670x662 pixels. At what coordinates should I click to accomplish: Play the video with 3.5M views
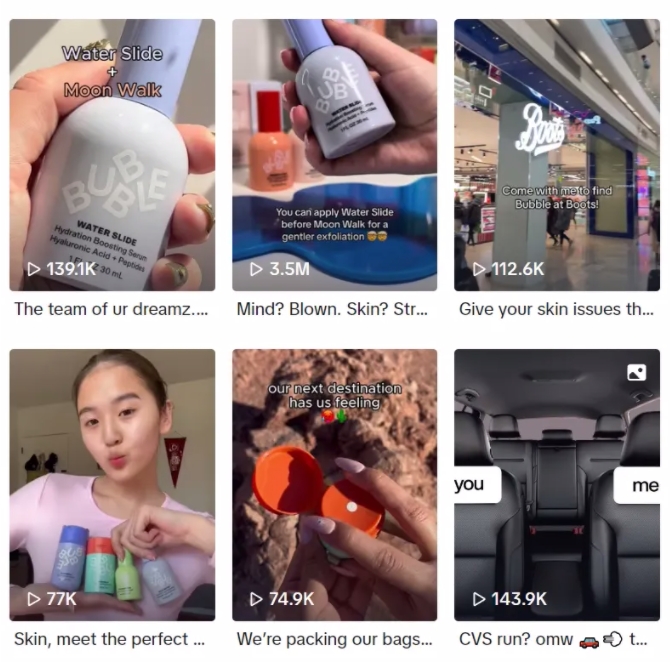334,155
